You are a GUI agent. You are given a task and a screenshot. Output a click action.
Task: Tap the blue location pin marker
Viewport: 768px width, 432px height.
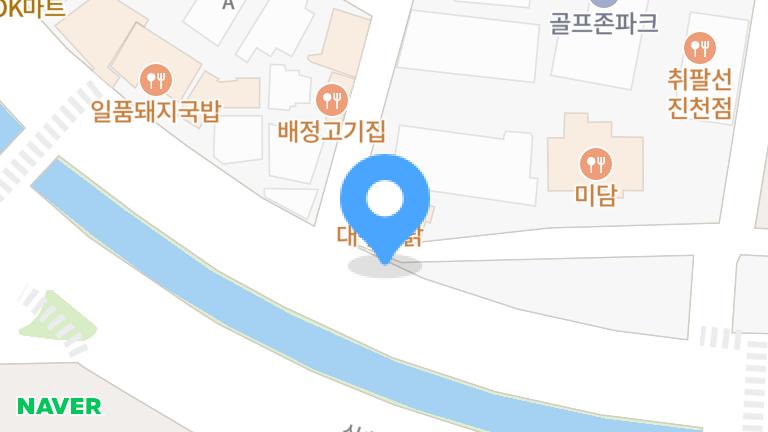pos(385,202)
